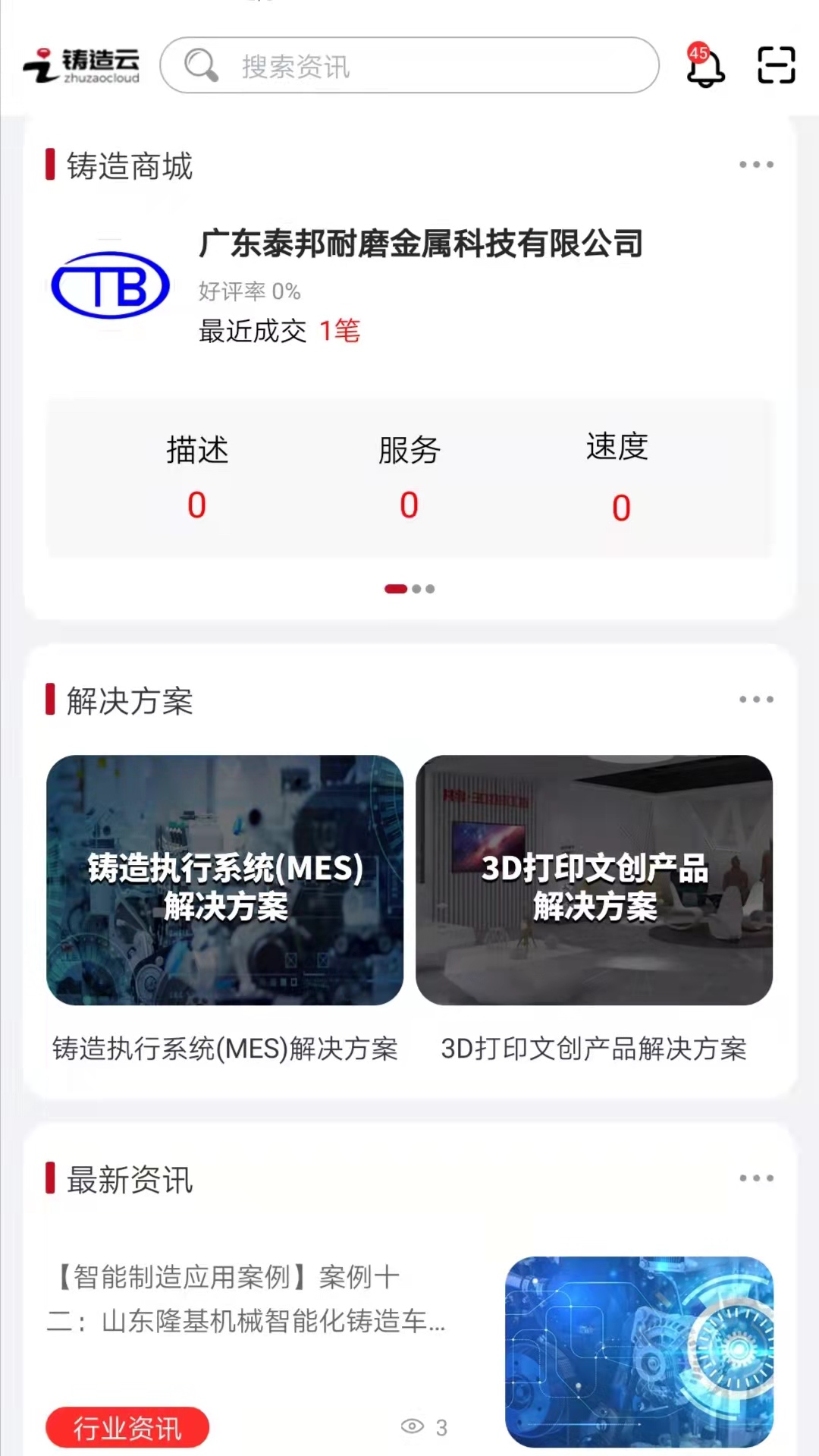Read the 智能制造应用案例 news article

coord(246,1299)
